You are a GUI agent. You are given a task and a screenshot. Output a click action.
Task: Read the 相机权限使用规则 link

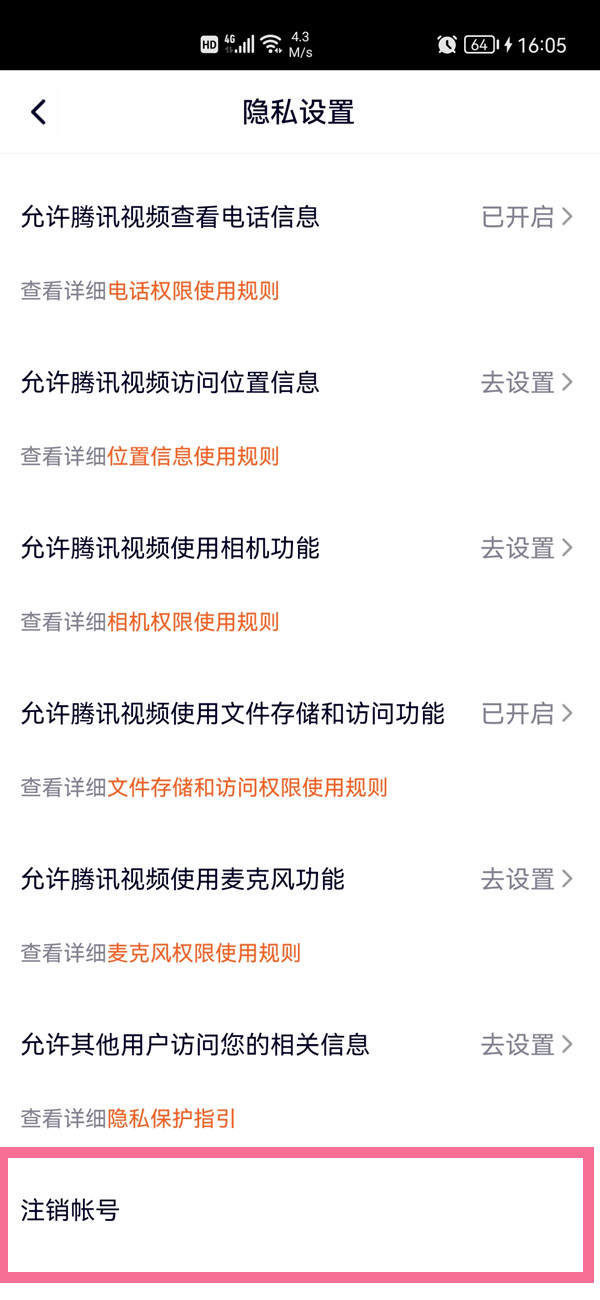click(x=193, y=622)
